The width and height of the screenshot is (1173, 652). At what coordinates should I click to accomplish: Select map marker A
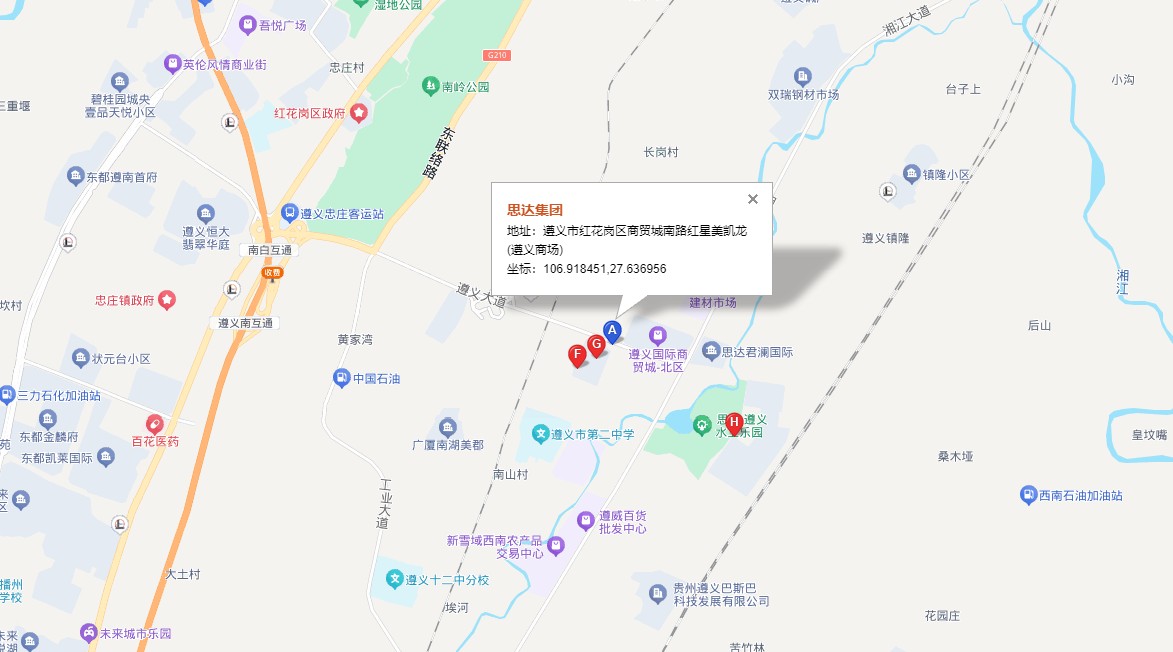613,329
